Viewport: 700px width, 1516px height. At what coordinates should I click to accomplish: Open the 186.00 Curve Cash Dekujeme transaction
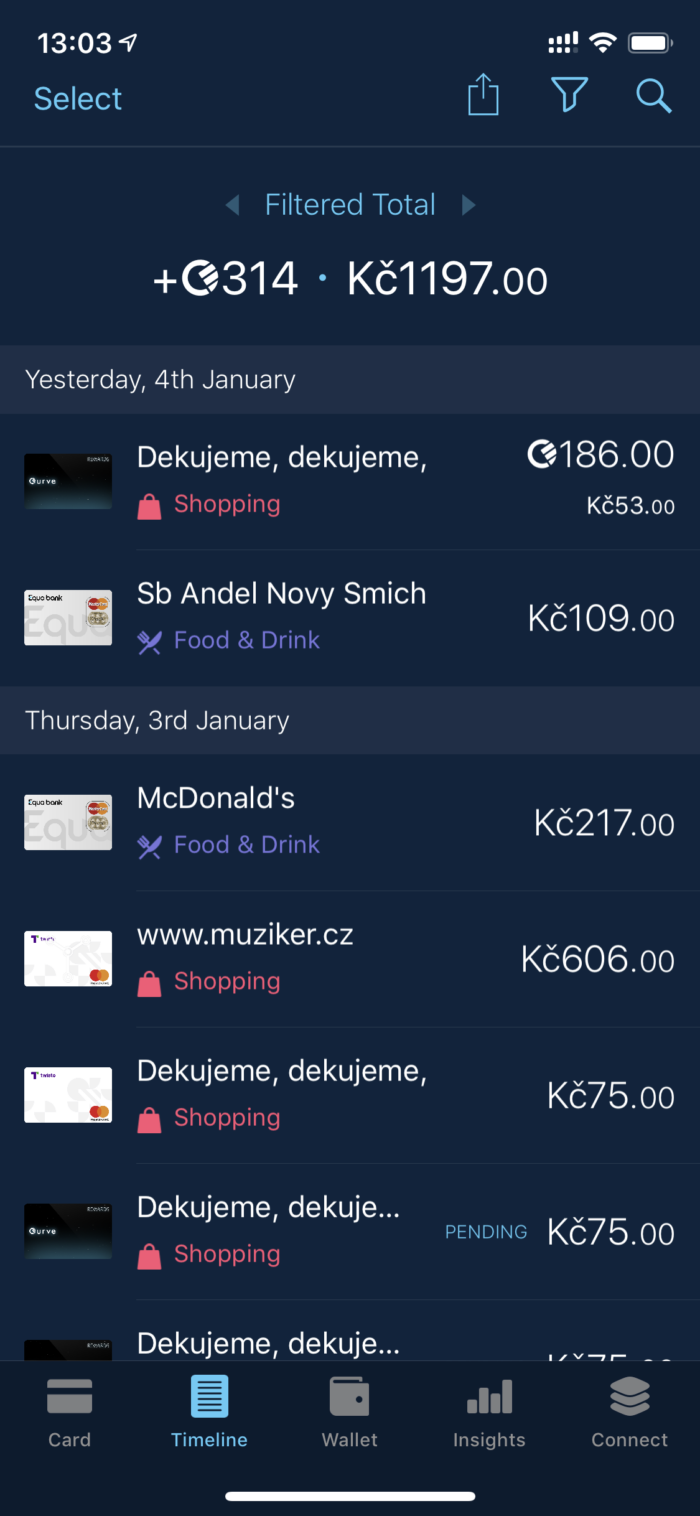(x=350, y=480)
